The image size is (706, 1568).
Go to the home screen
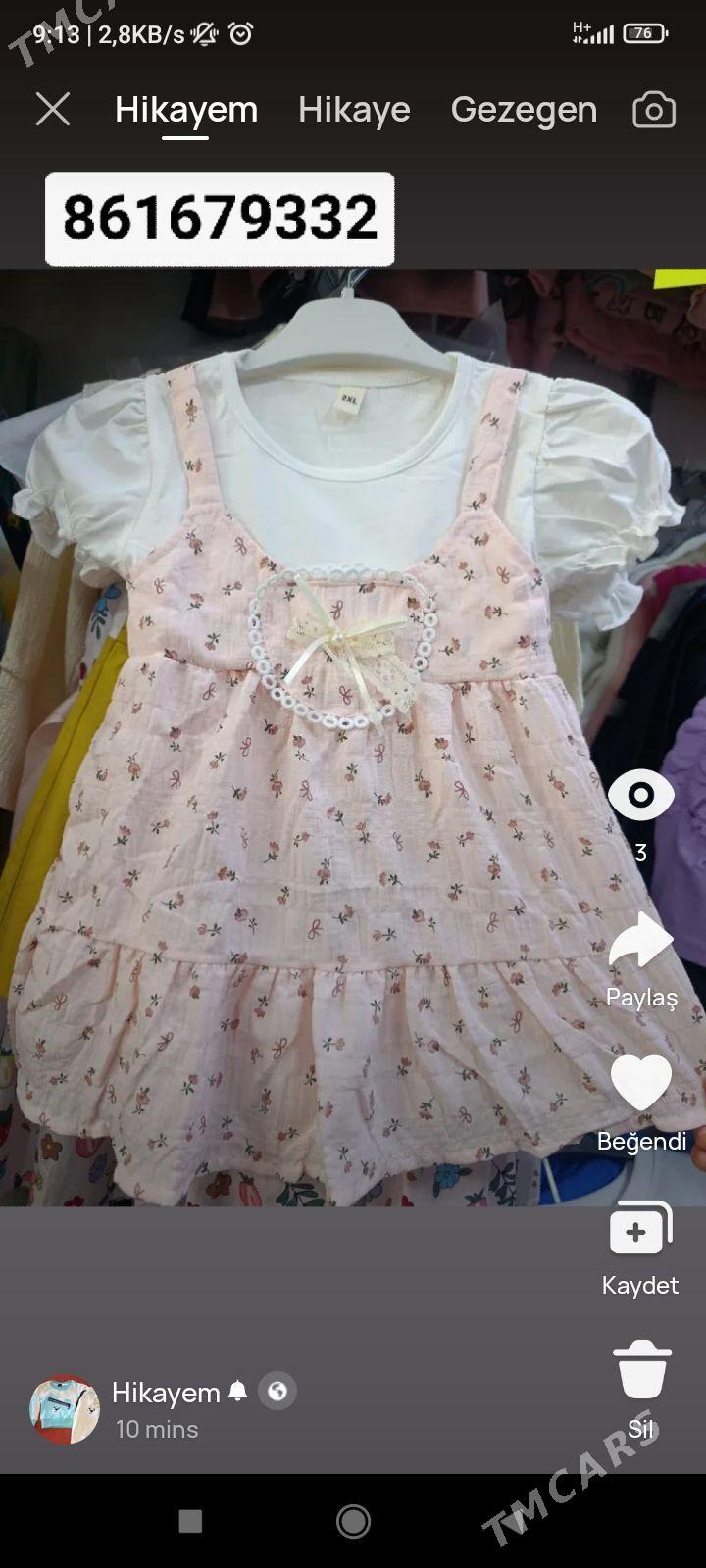(353, 1521)
